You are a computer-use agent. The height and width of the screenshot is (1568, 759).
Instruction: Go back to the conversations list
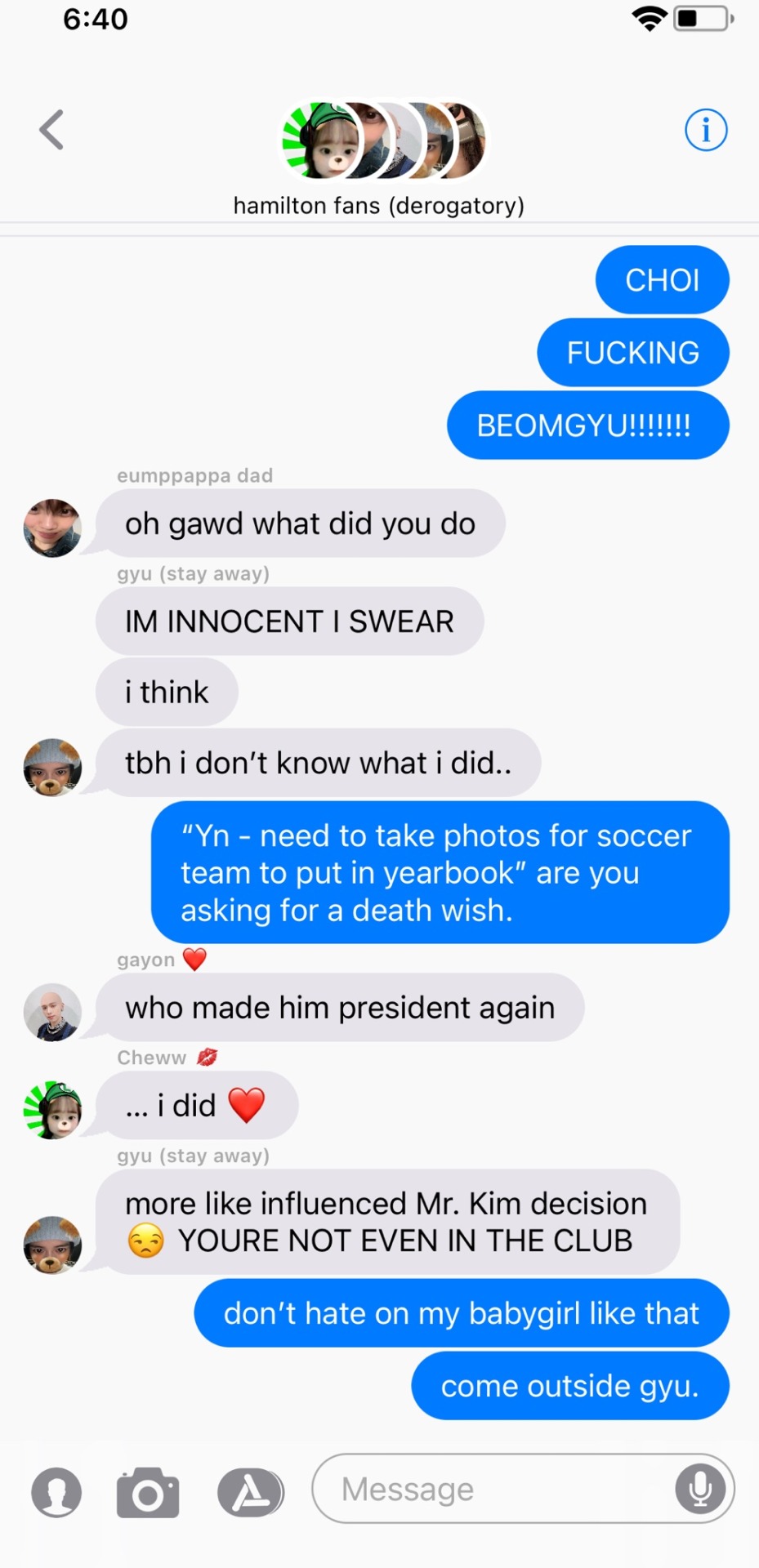(51, 130)
